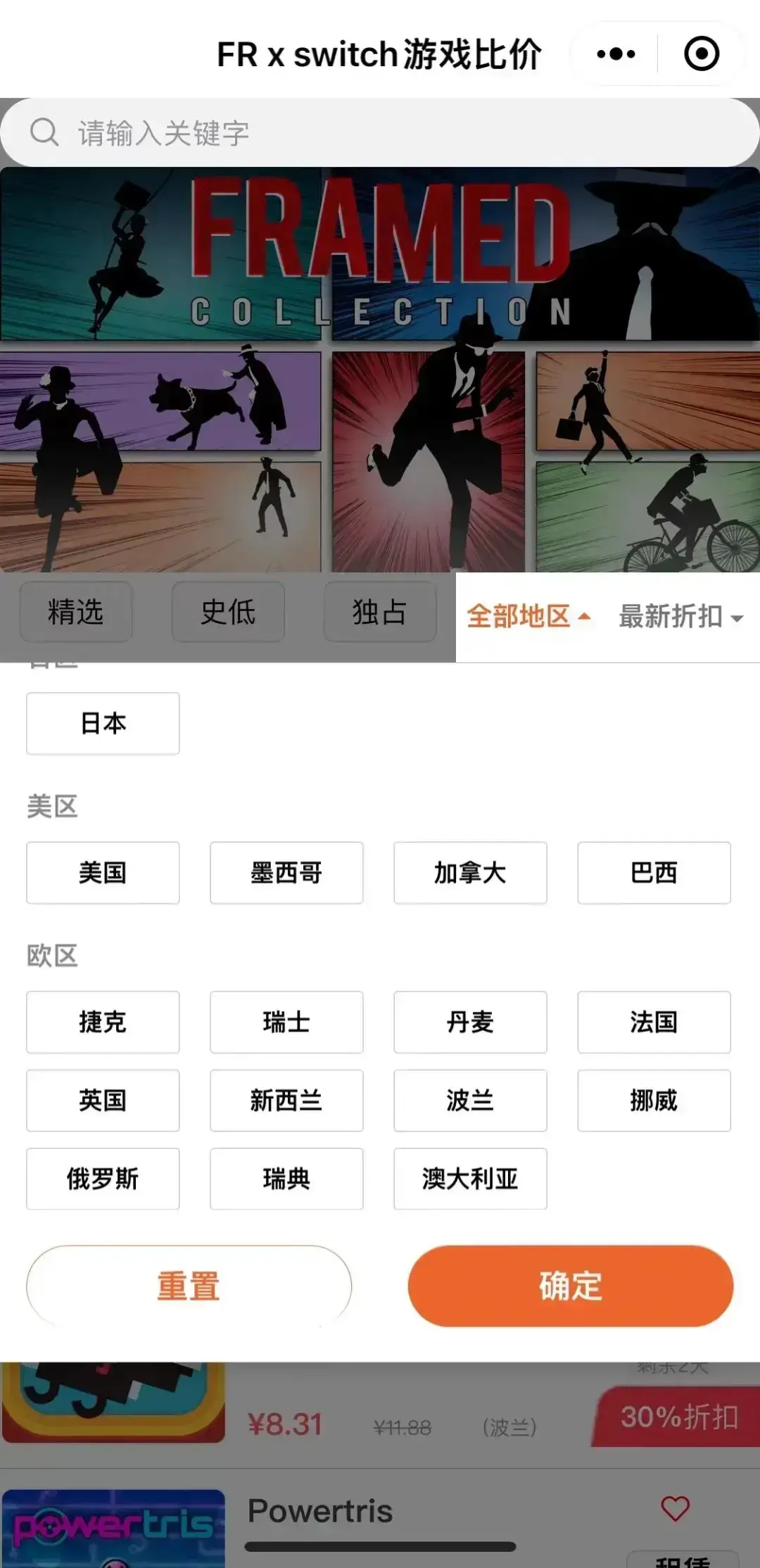Open the 最新折扣 sort dropdown

coord(670,617)
